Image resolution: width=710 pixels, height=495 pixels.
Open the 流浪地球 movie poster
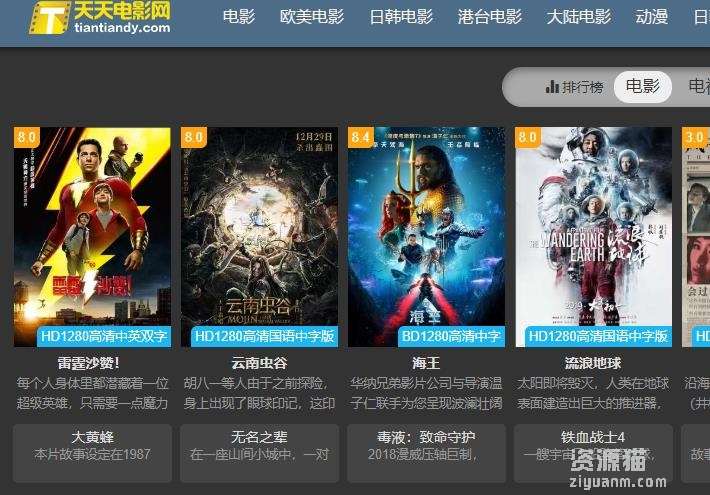pyautogui.click(x=593, y=237)
